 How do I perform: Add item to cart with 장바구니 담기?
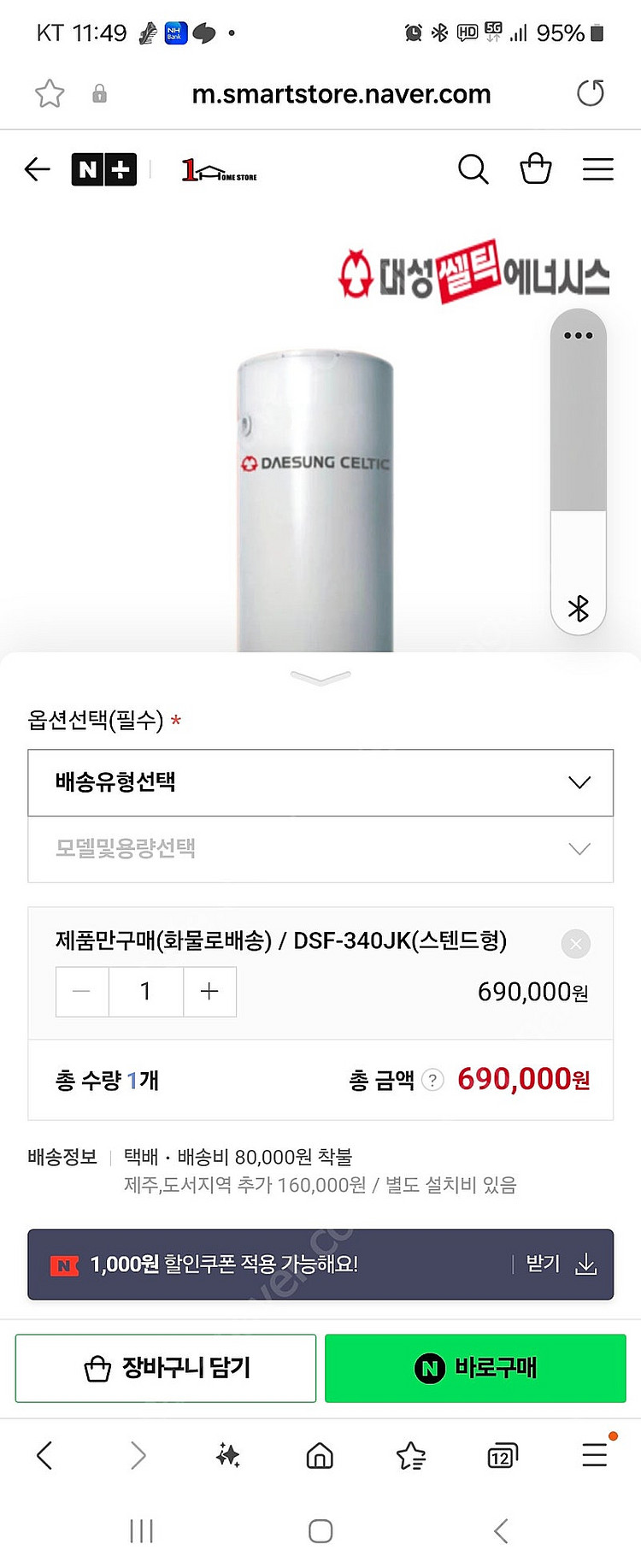(x=165, y=1368)
